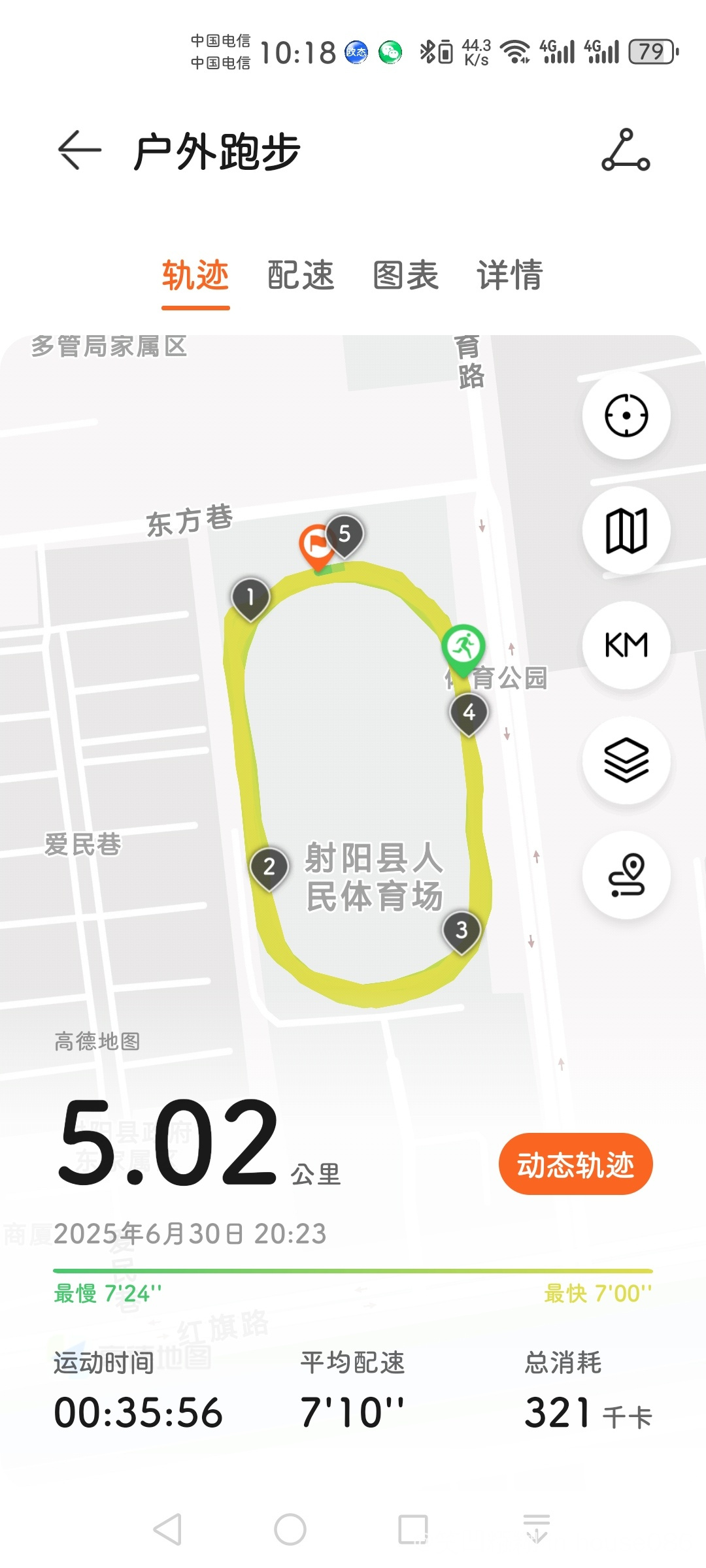This screenshot has height=1568, width=706.
Task: Go back using the top arrow
Action: pyautogui.click(x=80, y=150)
